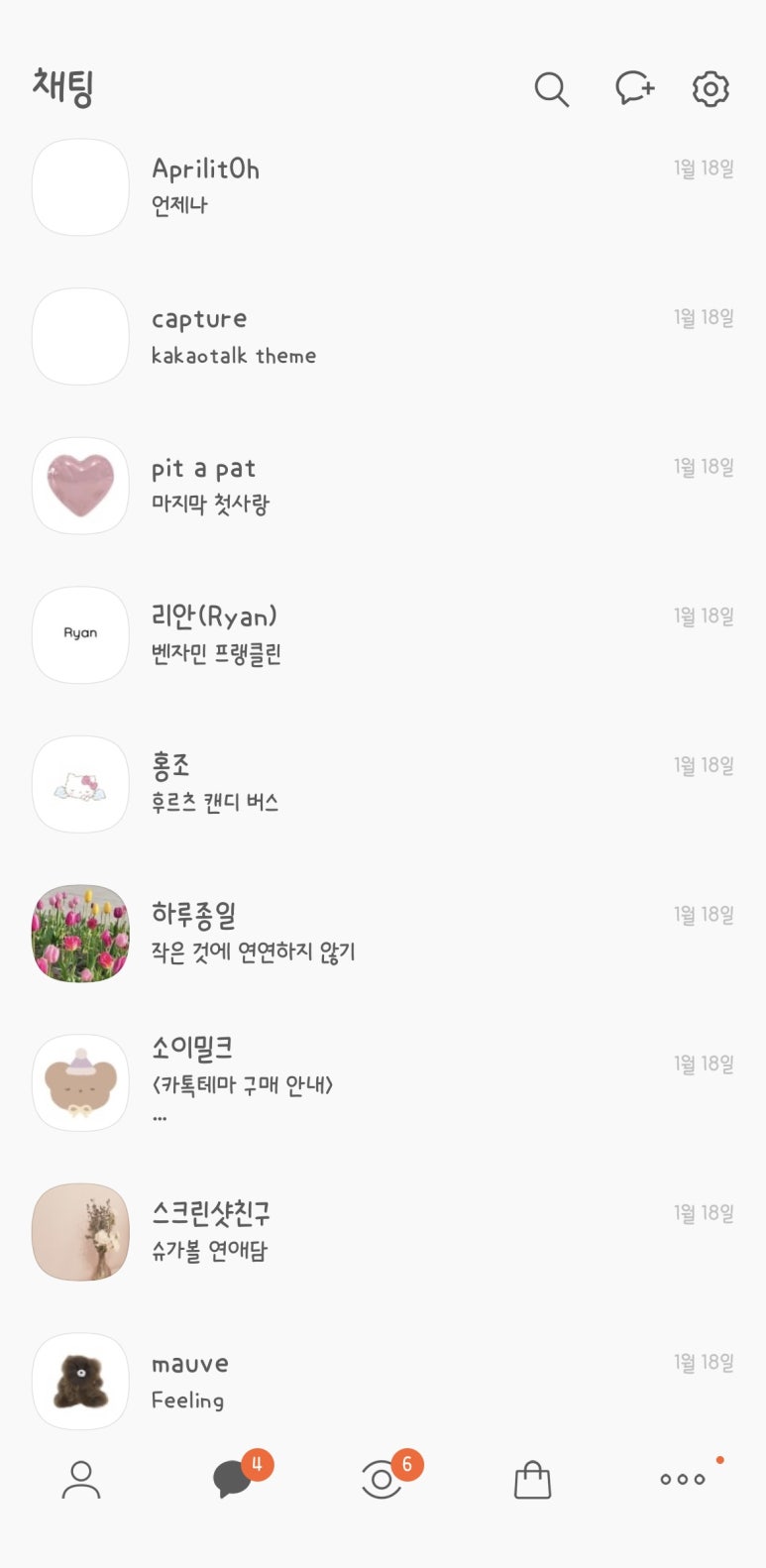Open the chat with 홍조
Image resolution: width=766 pixels, height=1568 pixels.
click(383, 784)
